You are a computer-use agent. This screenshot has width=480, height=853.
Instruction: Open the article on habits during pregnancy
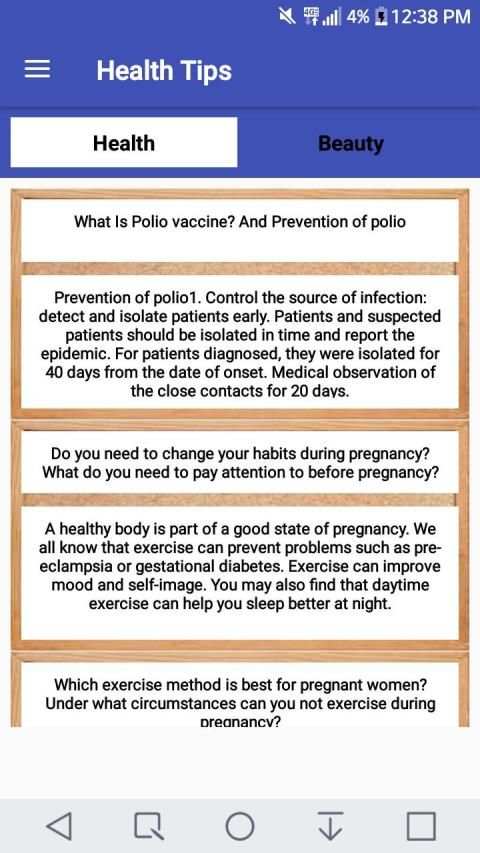[x=240, y=462]
